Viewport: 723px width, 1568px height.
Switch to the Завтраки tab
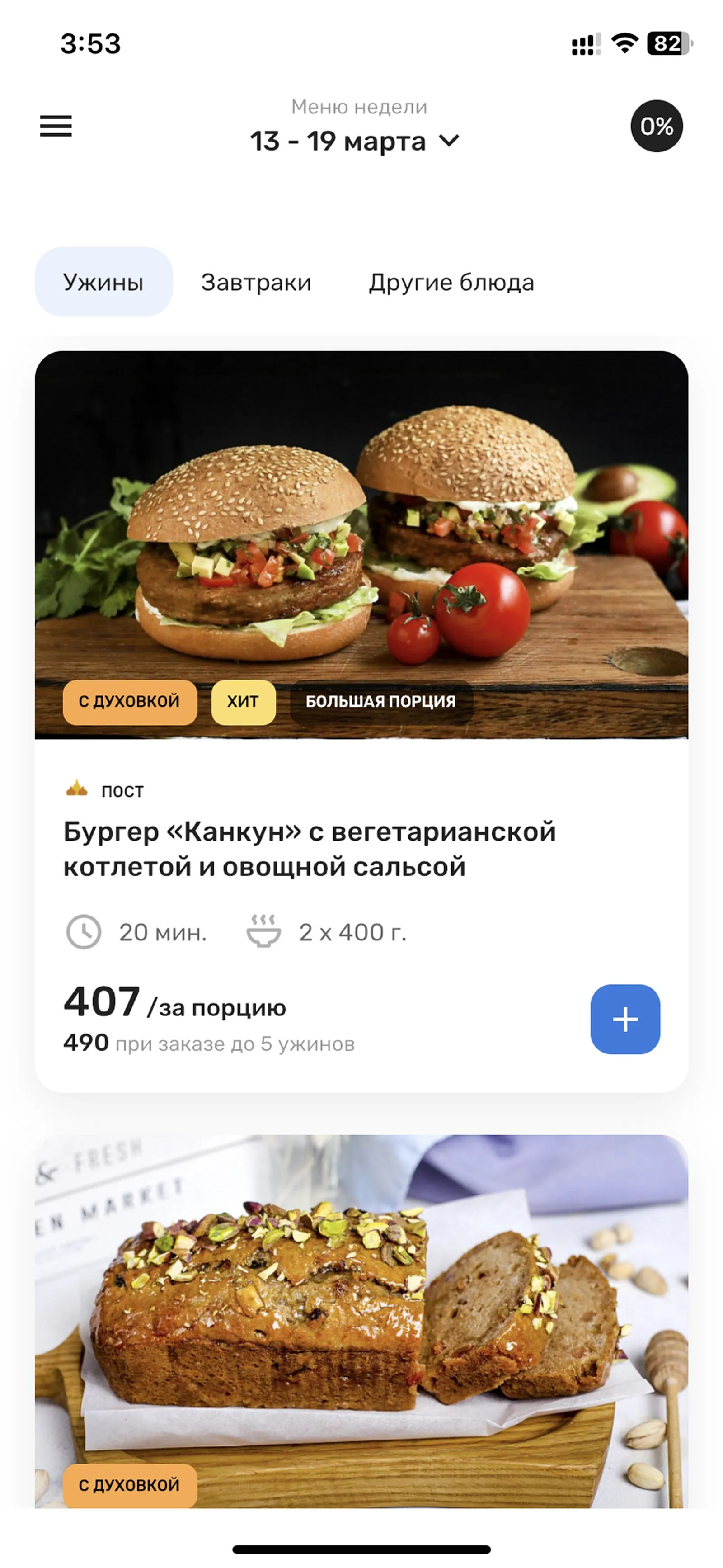tap(256, 282)
